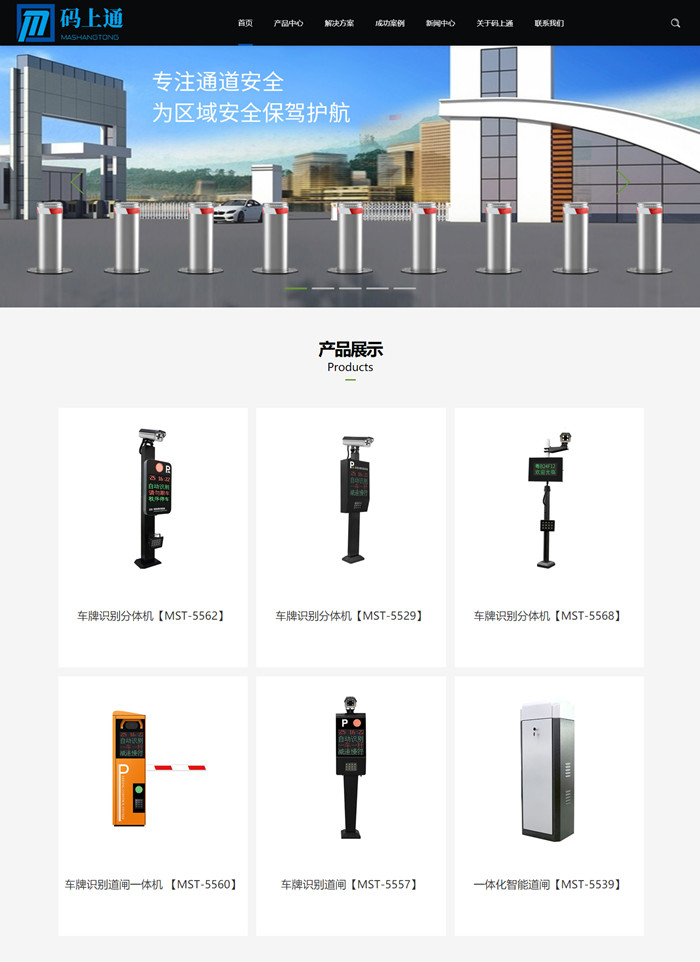
Task: Open 解决方案 in the top menu
Action: [x=339, y=23]
